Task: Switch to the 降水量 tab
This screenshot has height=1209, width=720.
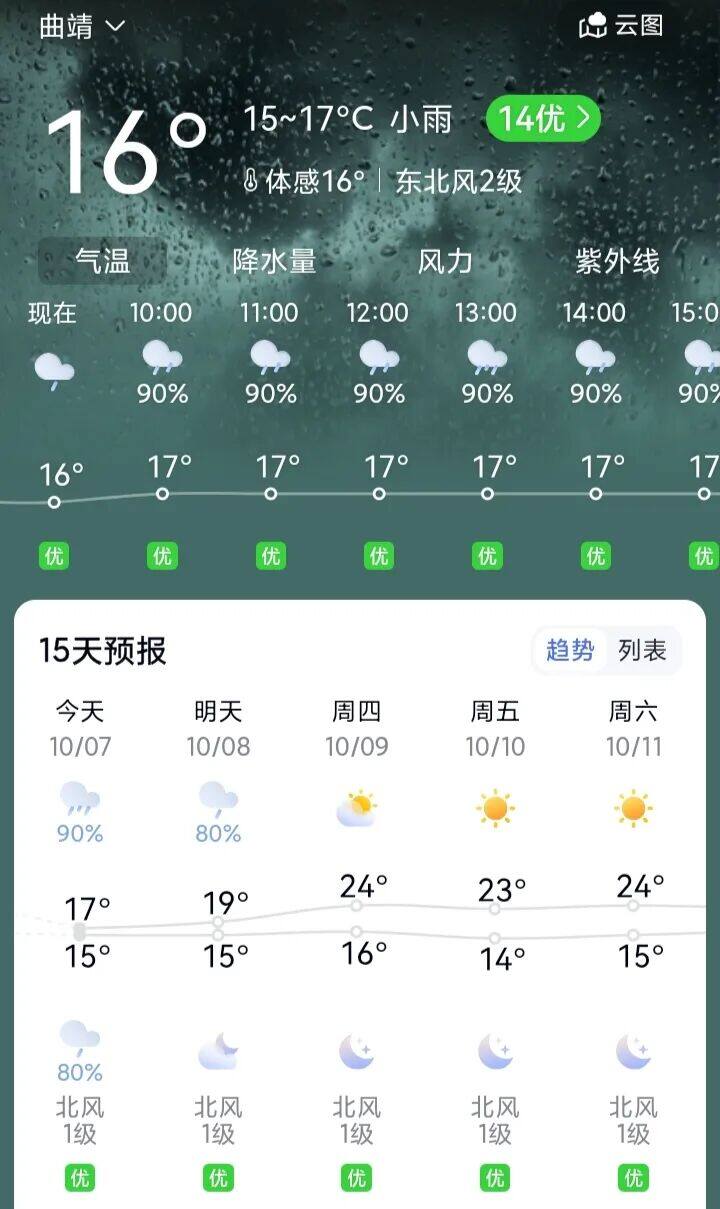Action: click(x=273, y=261)
